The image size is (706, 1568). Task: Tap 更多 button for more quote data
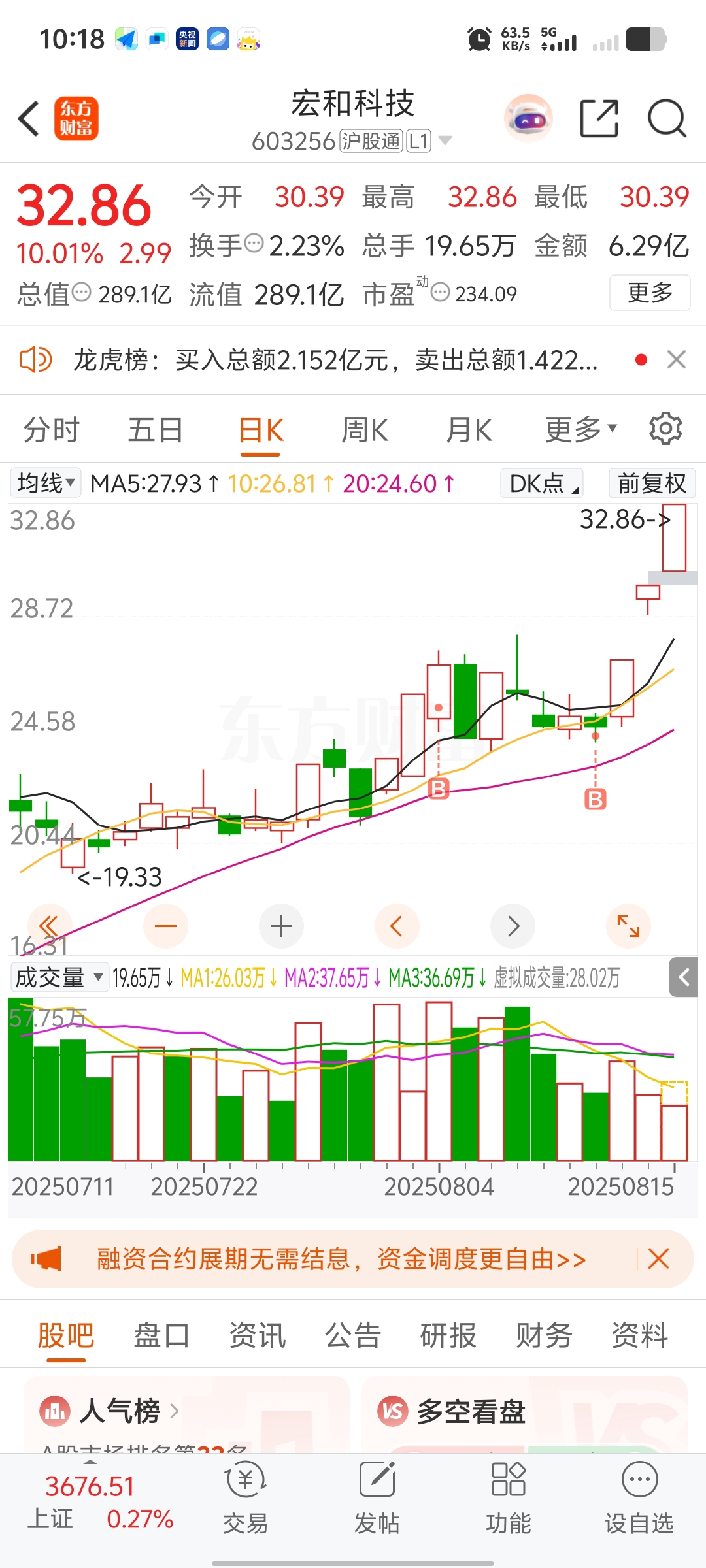click(x=650, y=293)
